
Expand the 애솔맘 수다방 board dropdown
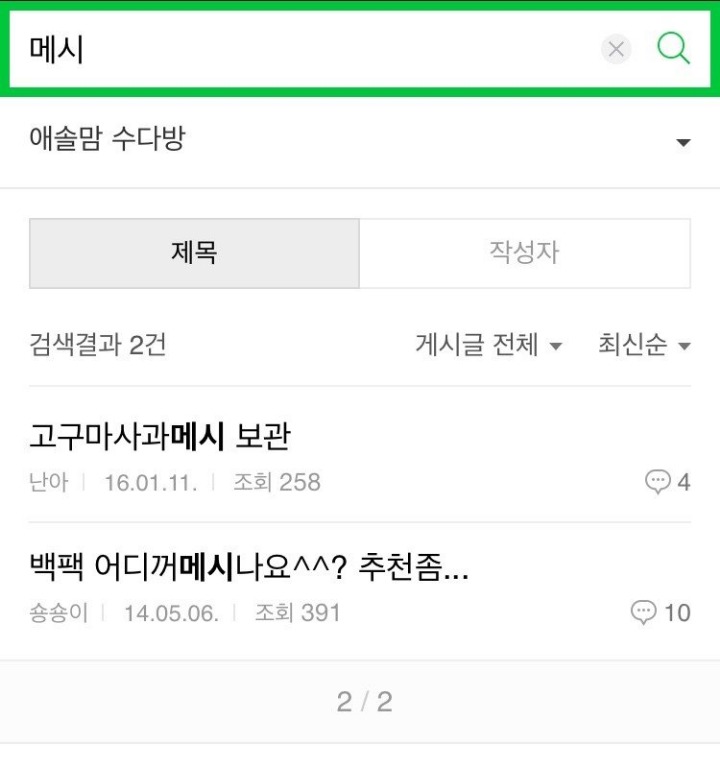coord(683,143)
